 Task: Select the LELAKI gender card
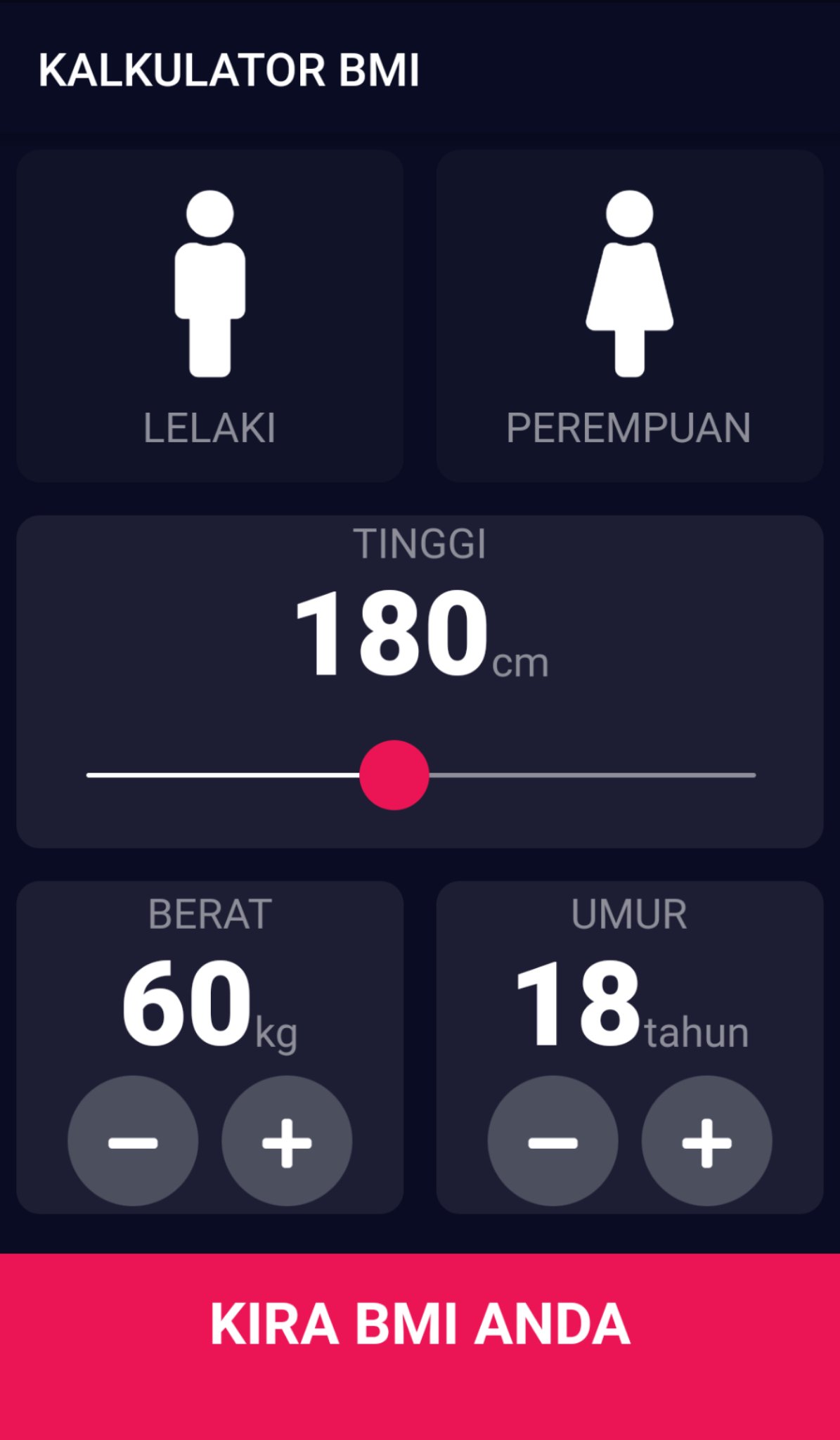209,316
